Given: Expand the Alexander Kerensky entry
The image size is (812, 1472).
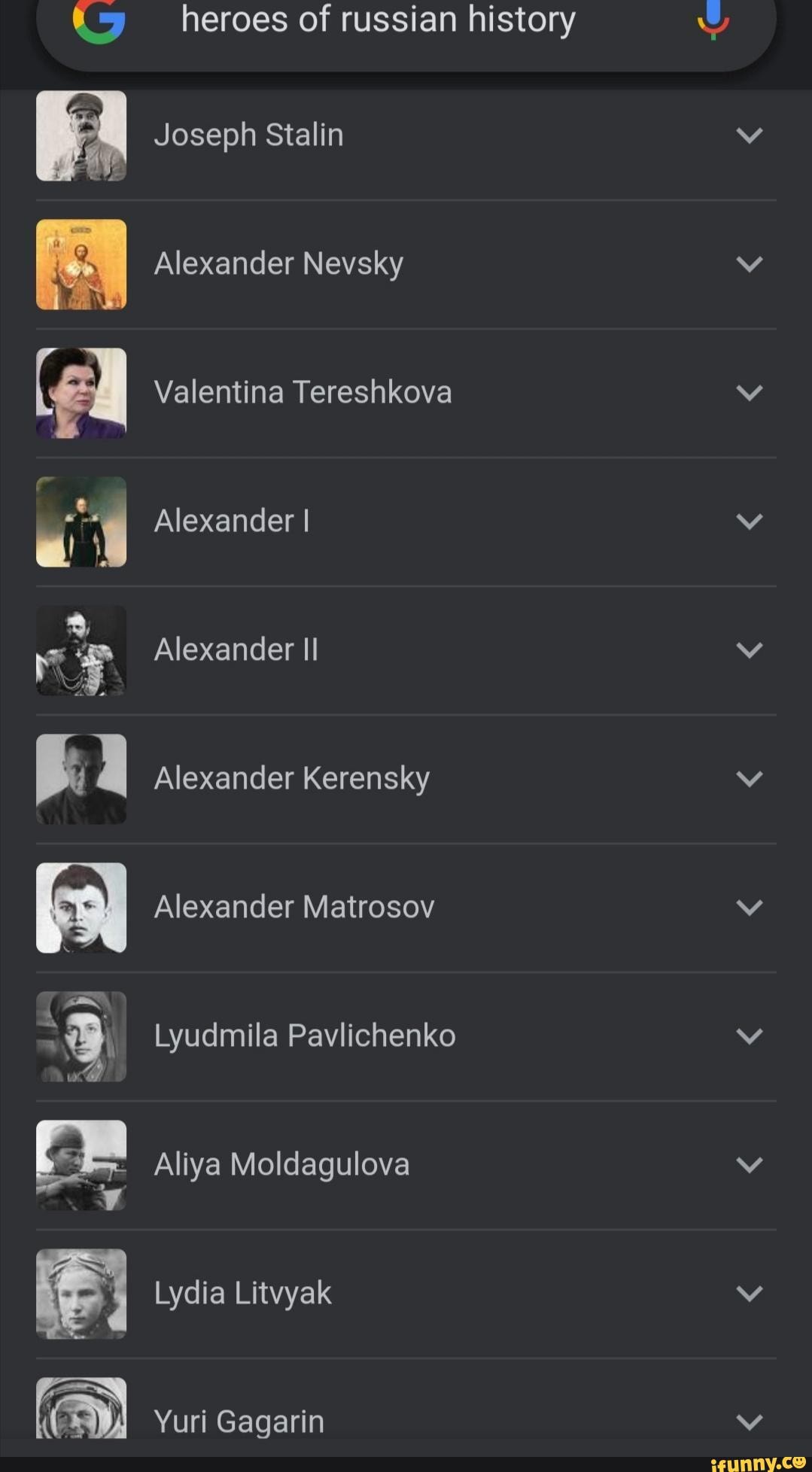Looking at the screenshot, I should point(749,779).
